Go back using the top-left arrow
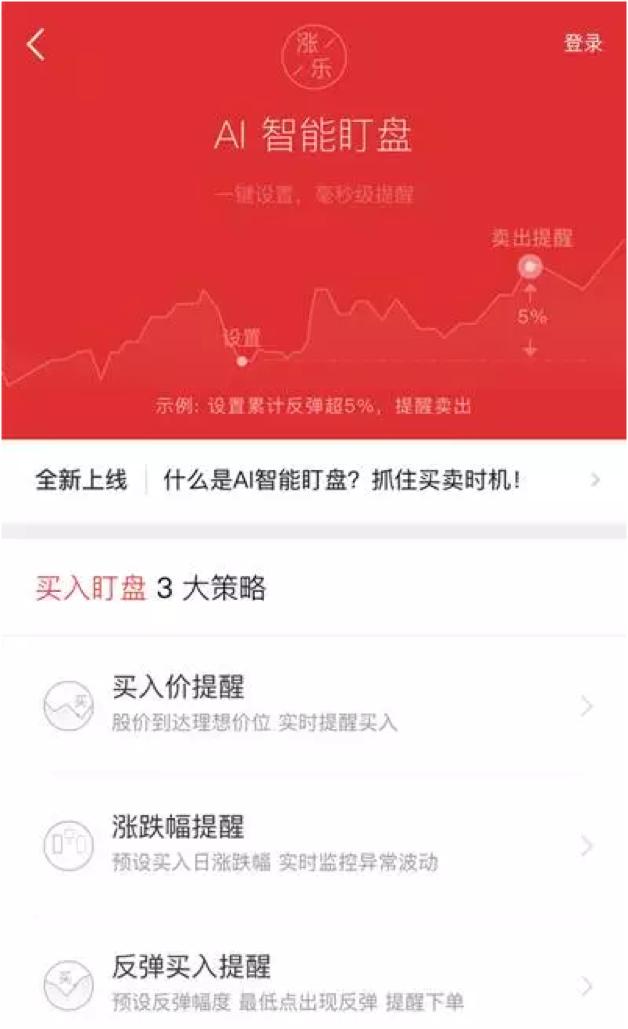 pyautogui.click(x=36, y=44)
